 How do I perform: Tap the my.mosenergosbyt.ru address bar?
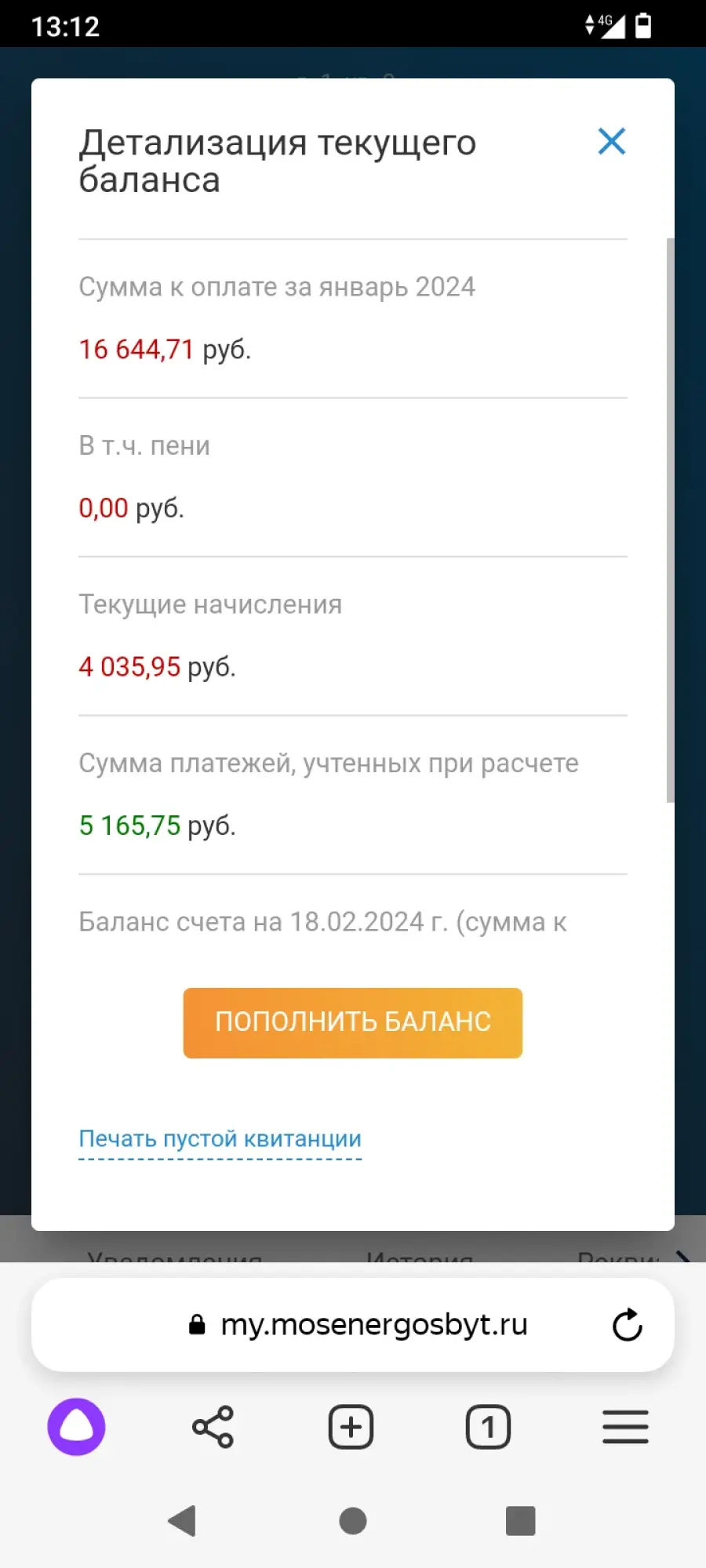click(353, 1325)
